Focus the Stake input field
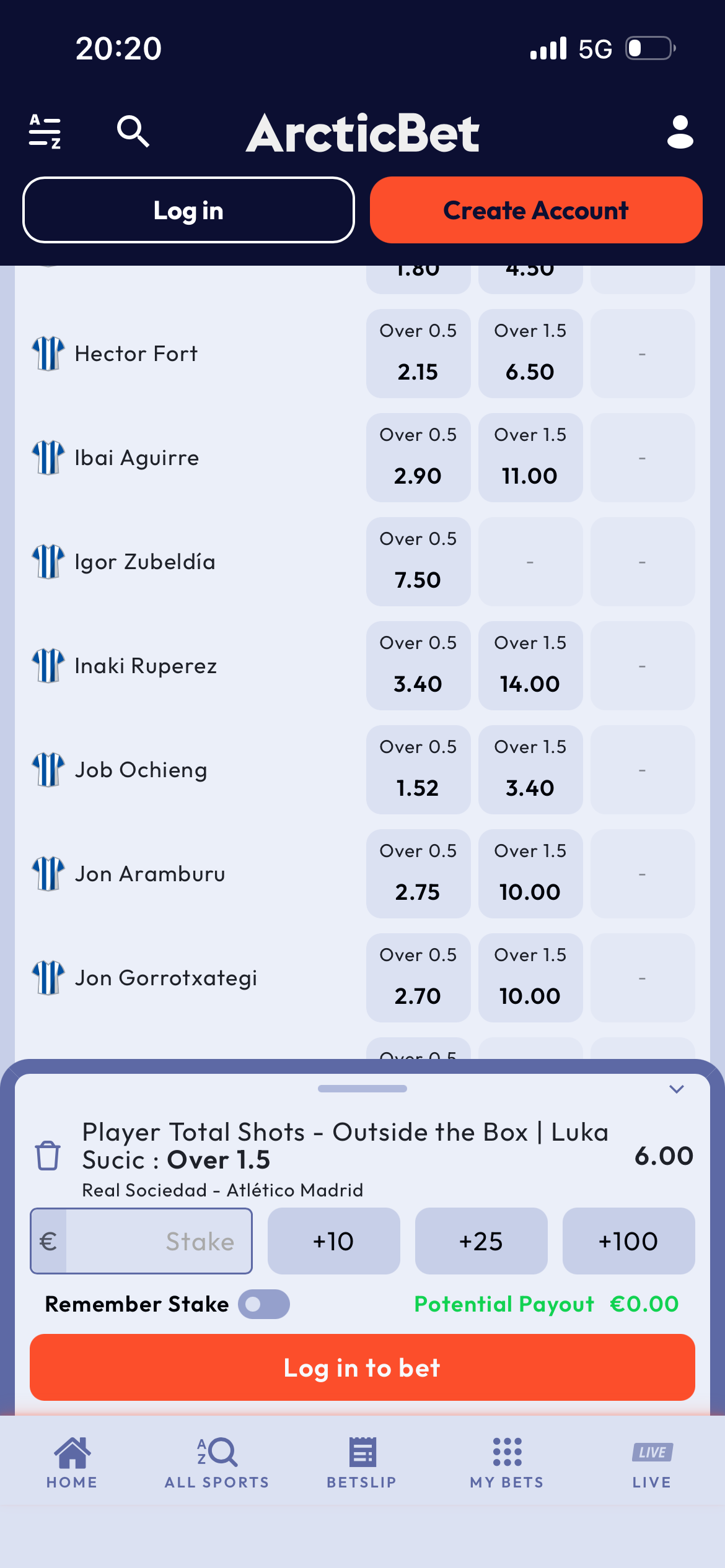This screenshot has width=725, height=1568. 141,1241
